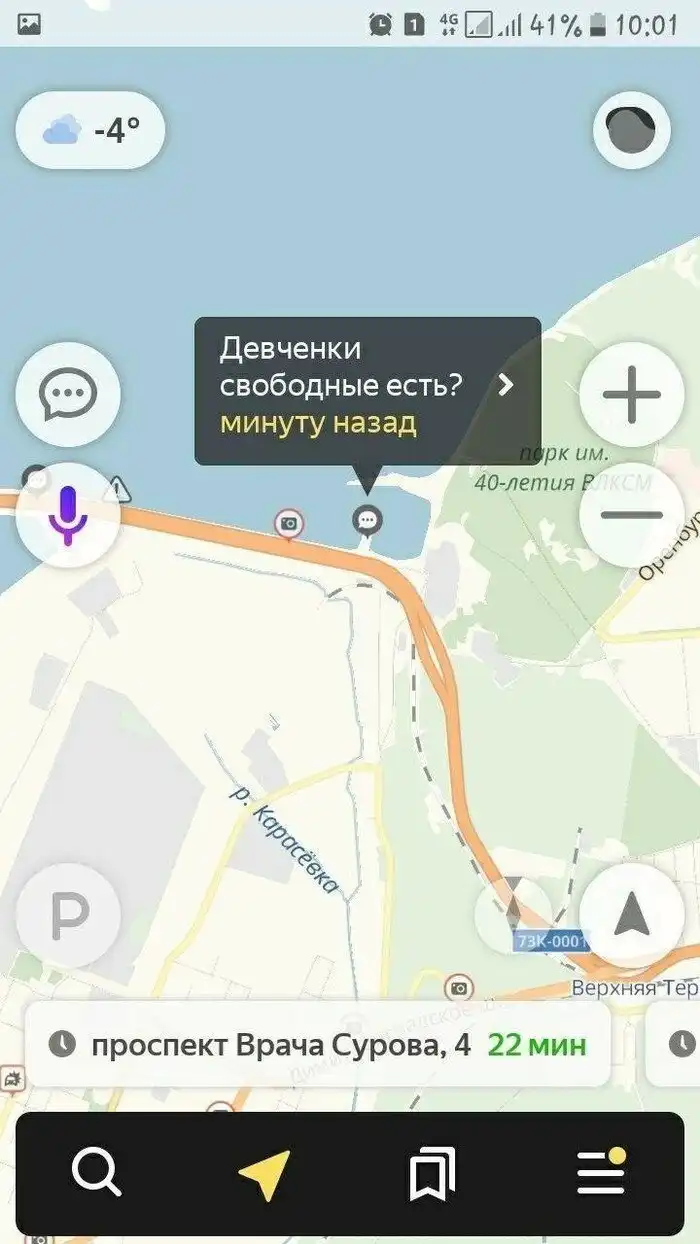Open the road conversations chat button
Viewport: 700px width, 1244px height.
pos(68,394)
